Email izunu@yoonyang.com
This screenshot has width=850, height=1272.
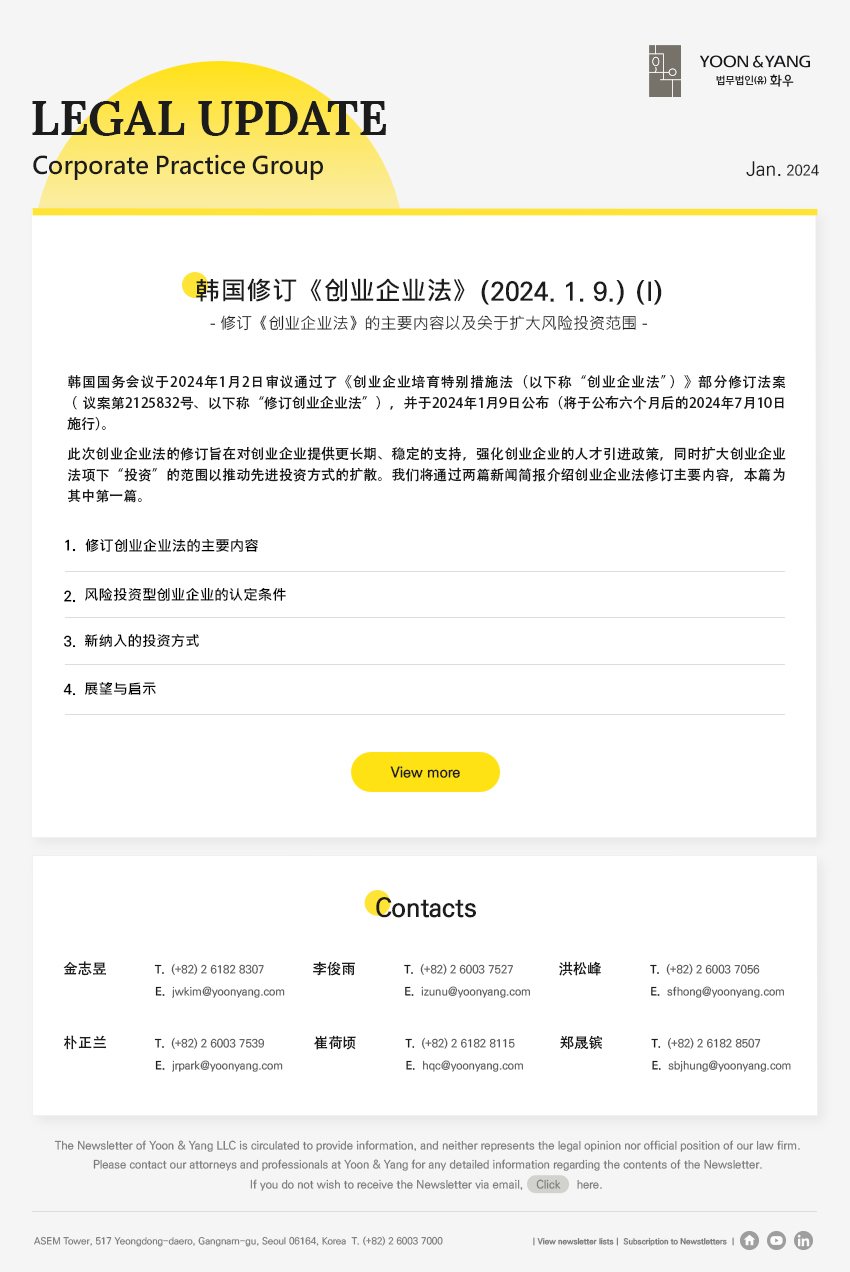coord(475,992)
